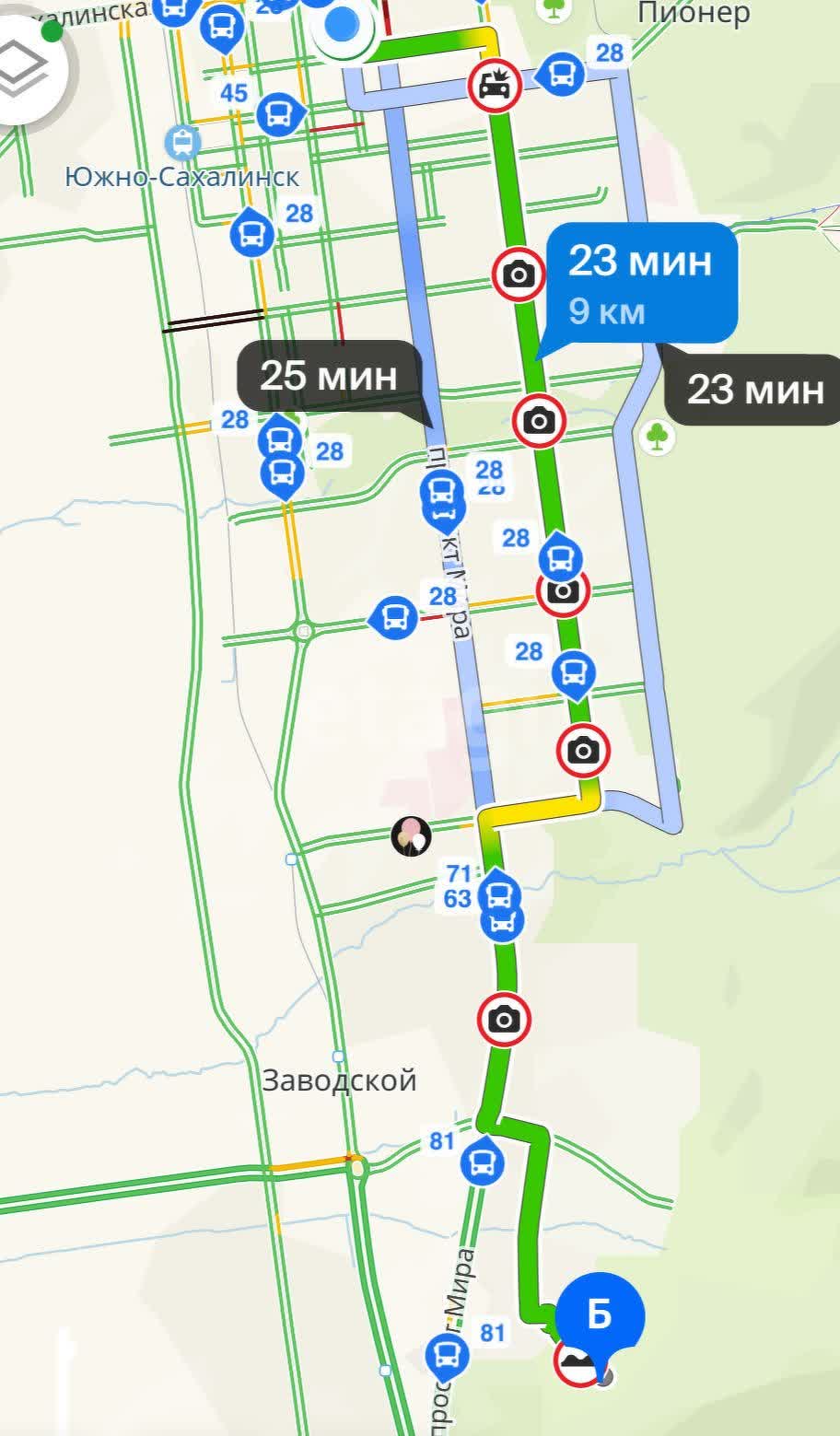Tap the destination marker Б
Viewport: 840px width, 1436px height.
coord(600,1315)
